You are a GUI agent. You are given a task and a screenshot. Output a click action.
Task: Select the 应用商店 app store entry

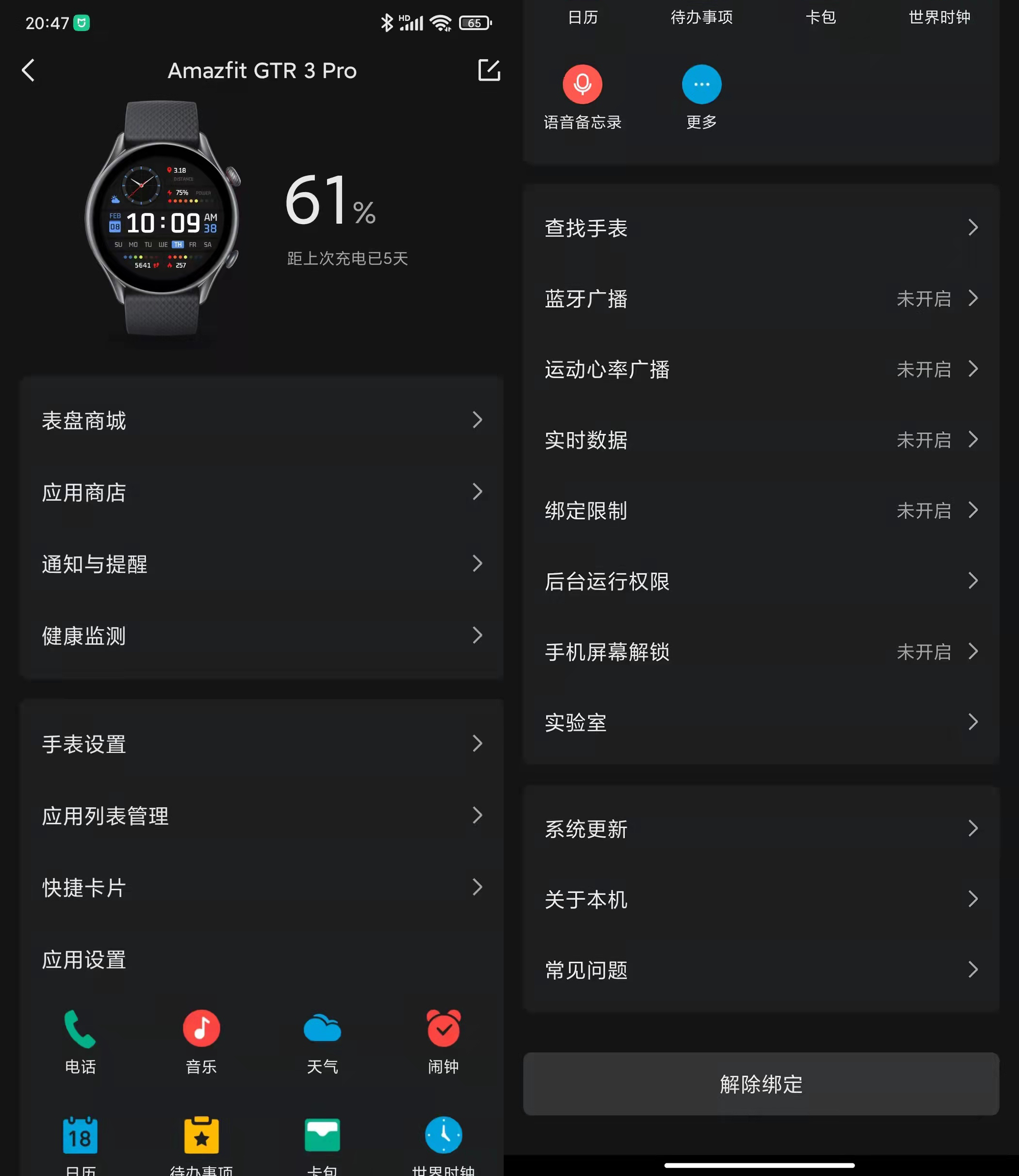tap(262, 492)
